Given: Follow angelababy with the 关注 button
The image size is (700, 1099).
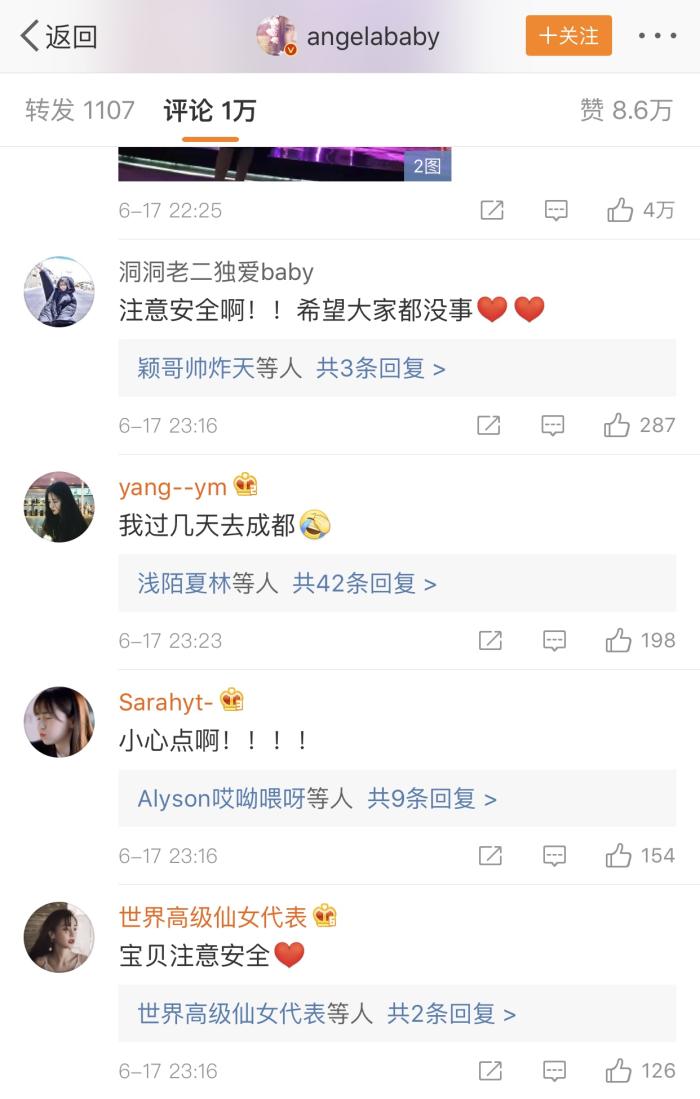Looking at the screenshot, I should [568, 36].
